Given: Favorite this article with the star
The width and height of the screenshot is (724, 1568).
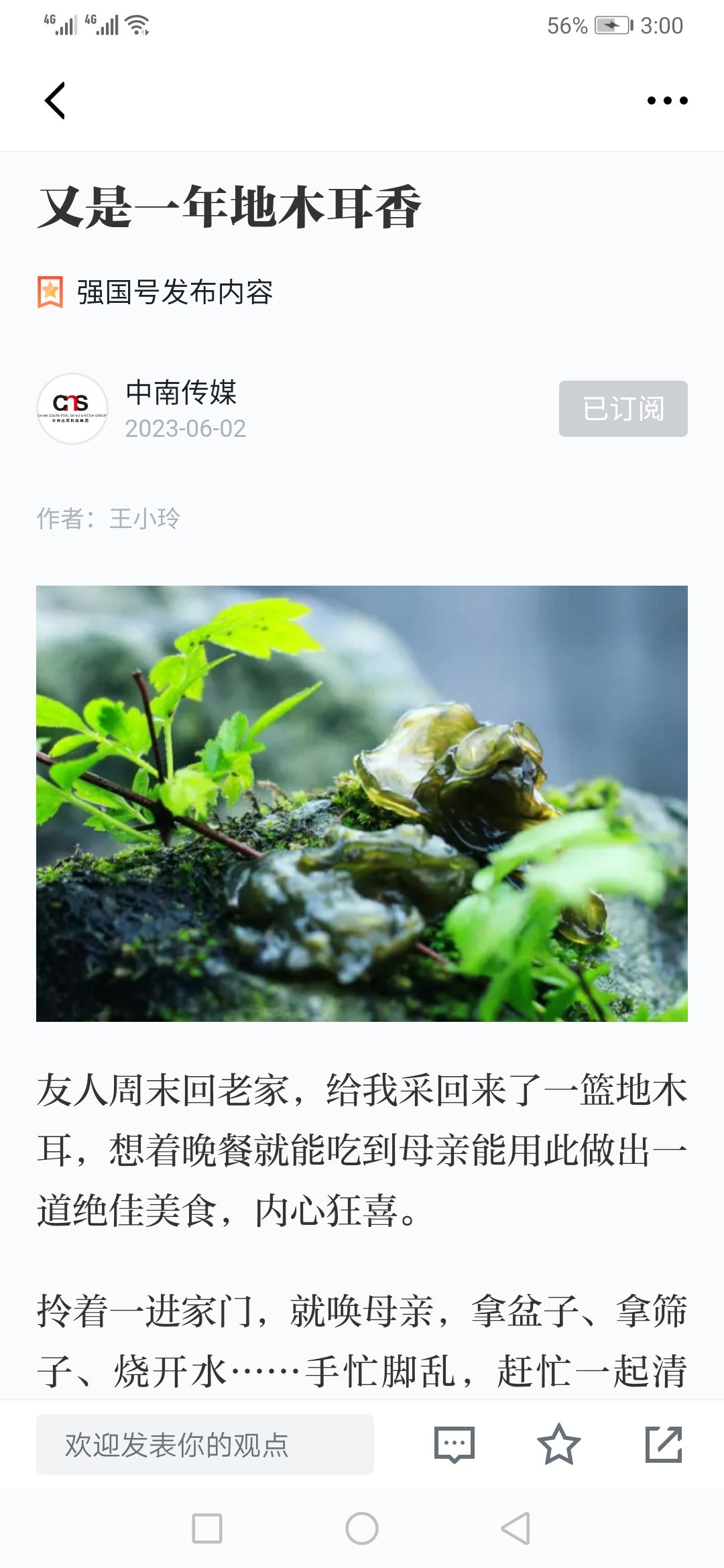Looking at the screenshot, I should (558, 1444).
